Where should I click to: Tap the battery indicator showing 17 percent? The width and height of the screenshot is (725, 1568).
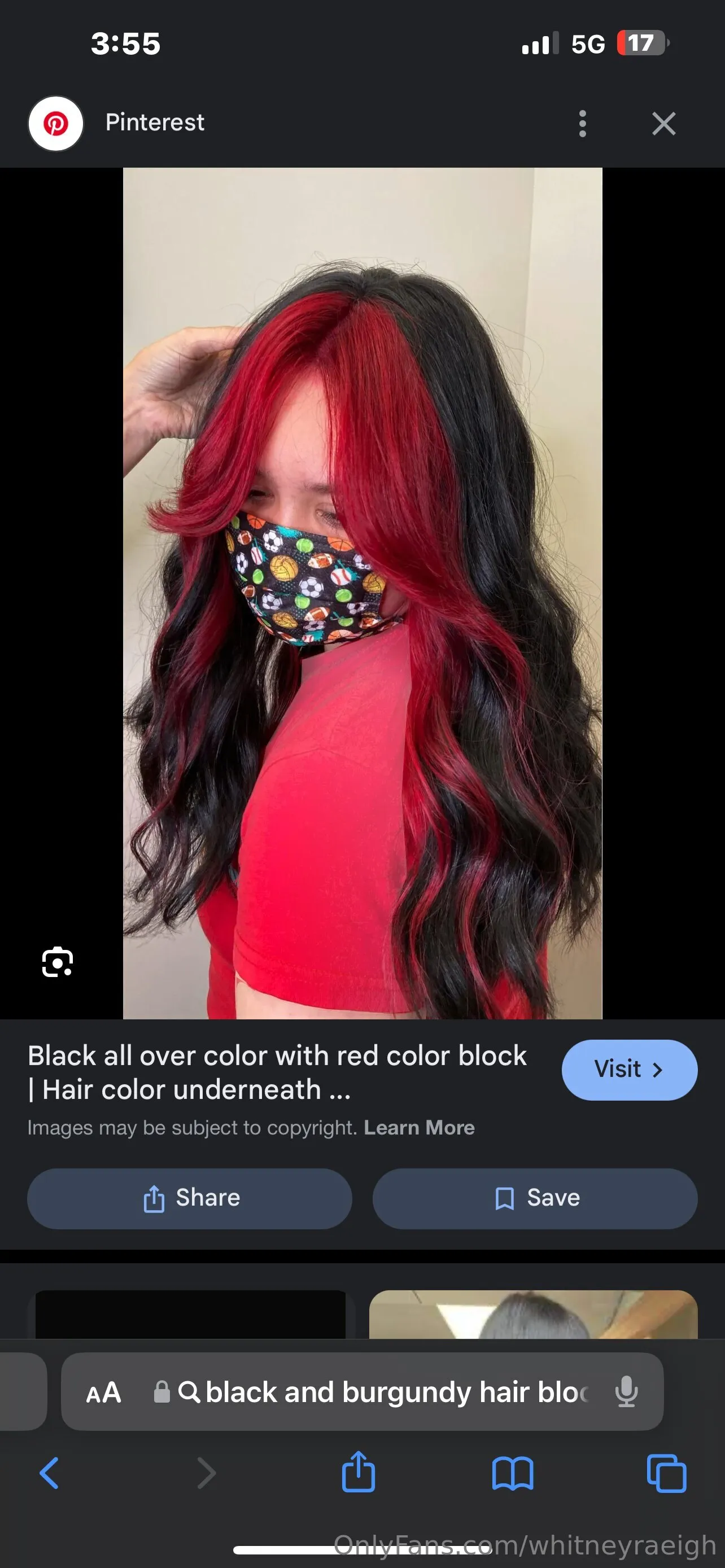click(x=642, y=42)
